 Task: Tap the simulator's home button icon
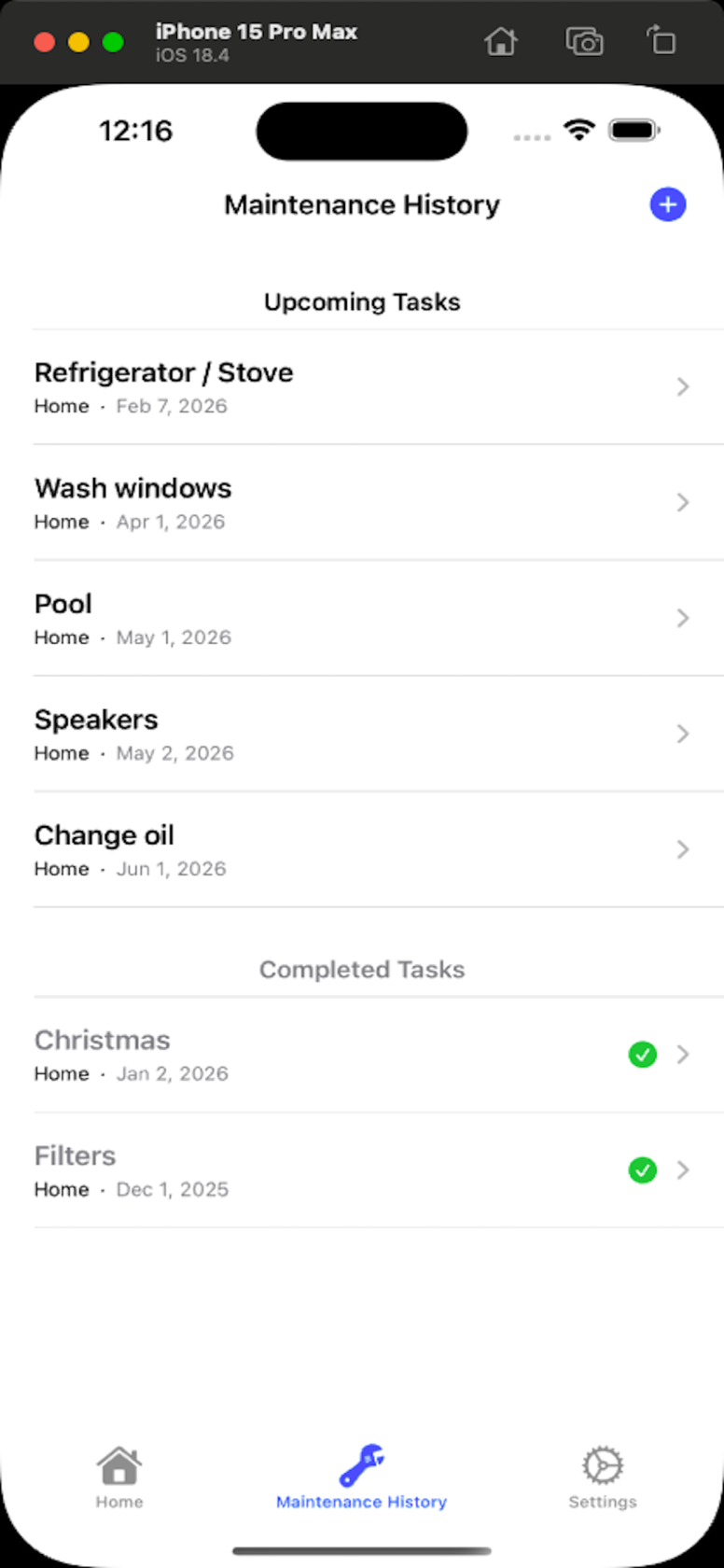(x=501, y=42)
